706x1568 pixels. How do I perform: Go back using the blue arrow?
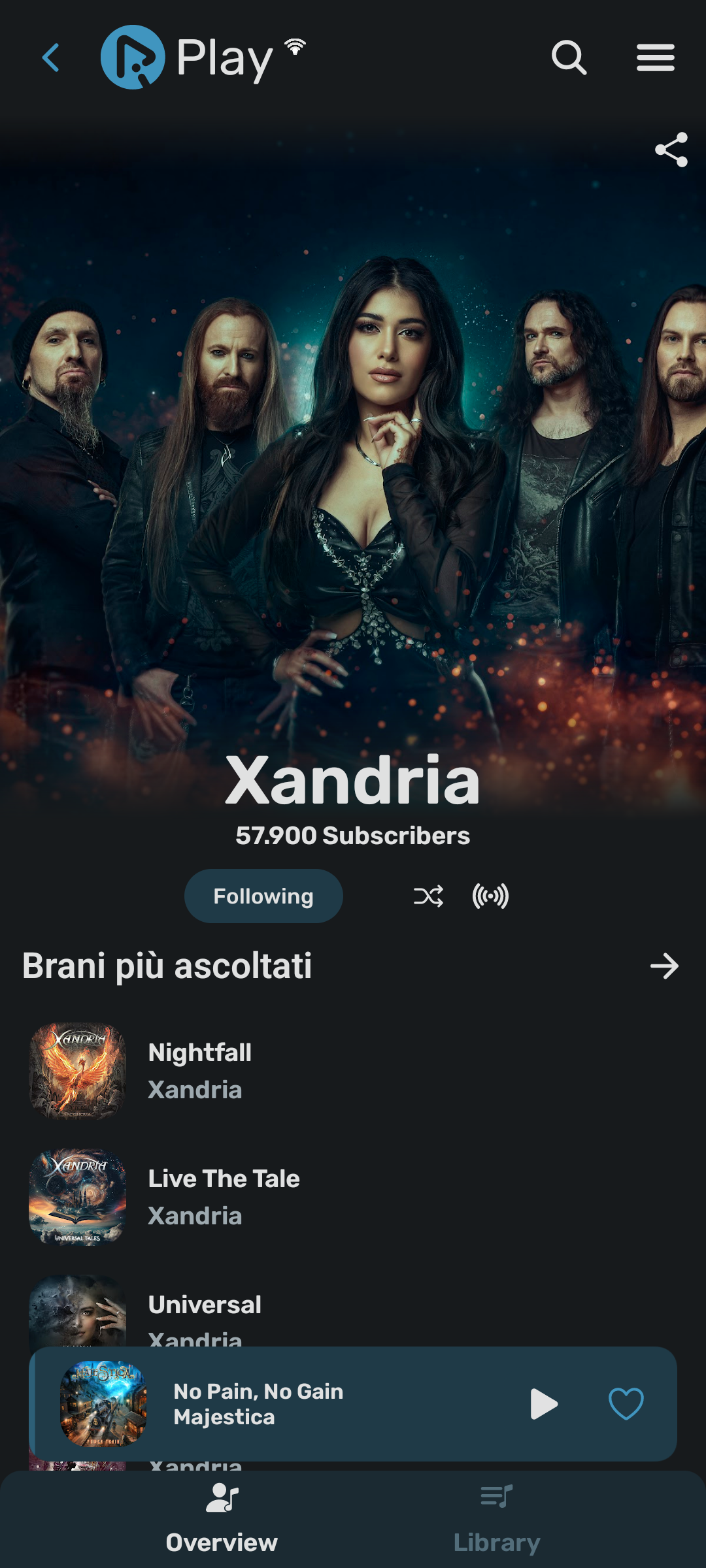[51, 57]
